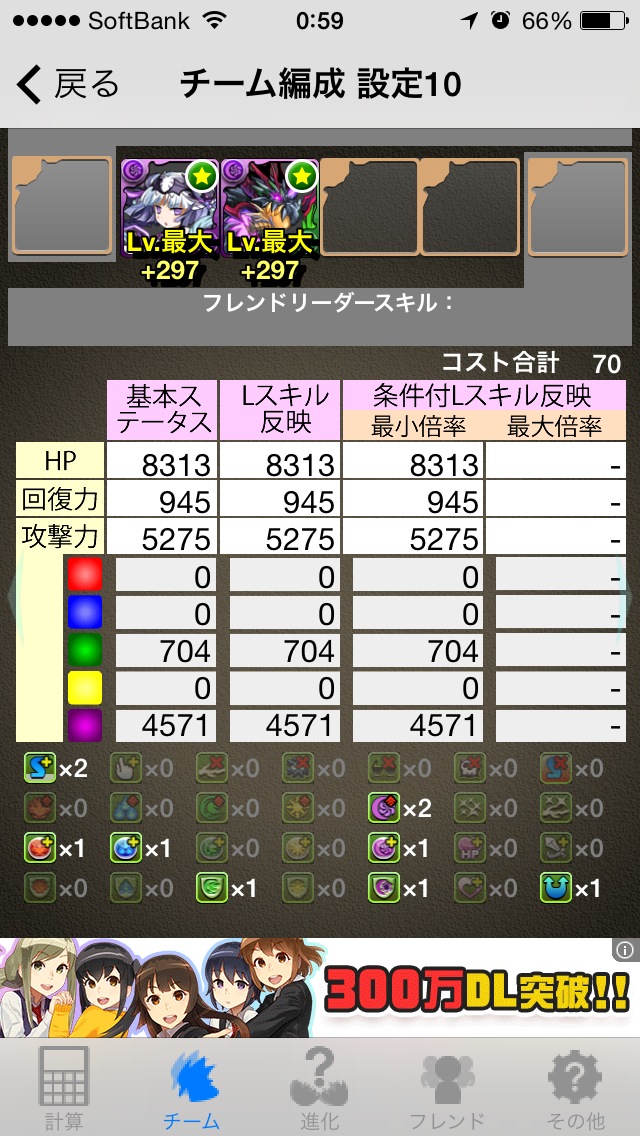Open the 300万DL突破 ad banner
The image size is (640, 1136).
[x=320, y=989]
